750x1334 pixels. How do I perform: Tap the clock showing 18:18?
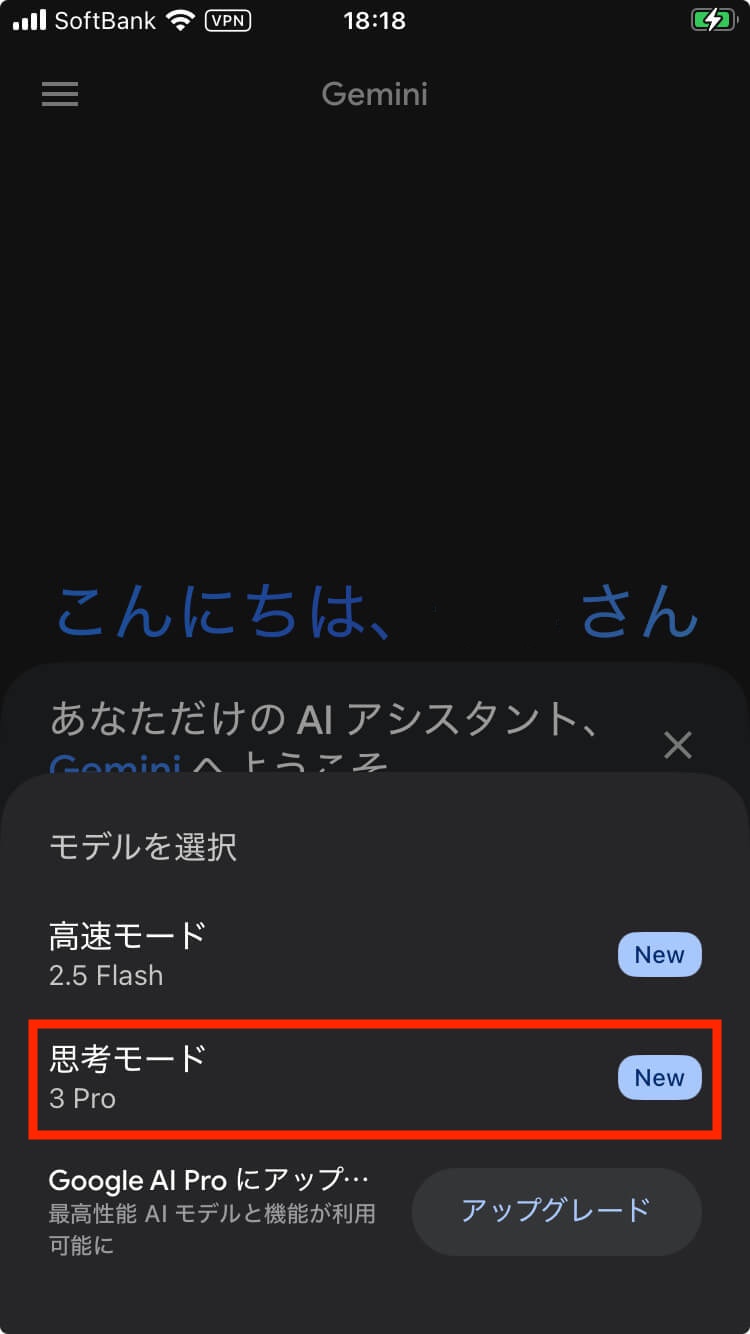point(375,19)
